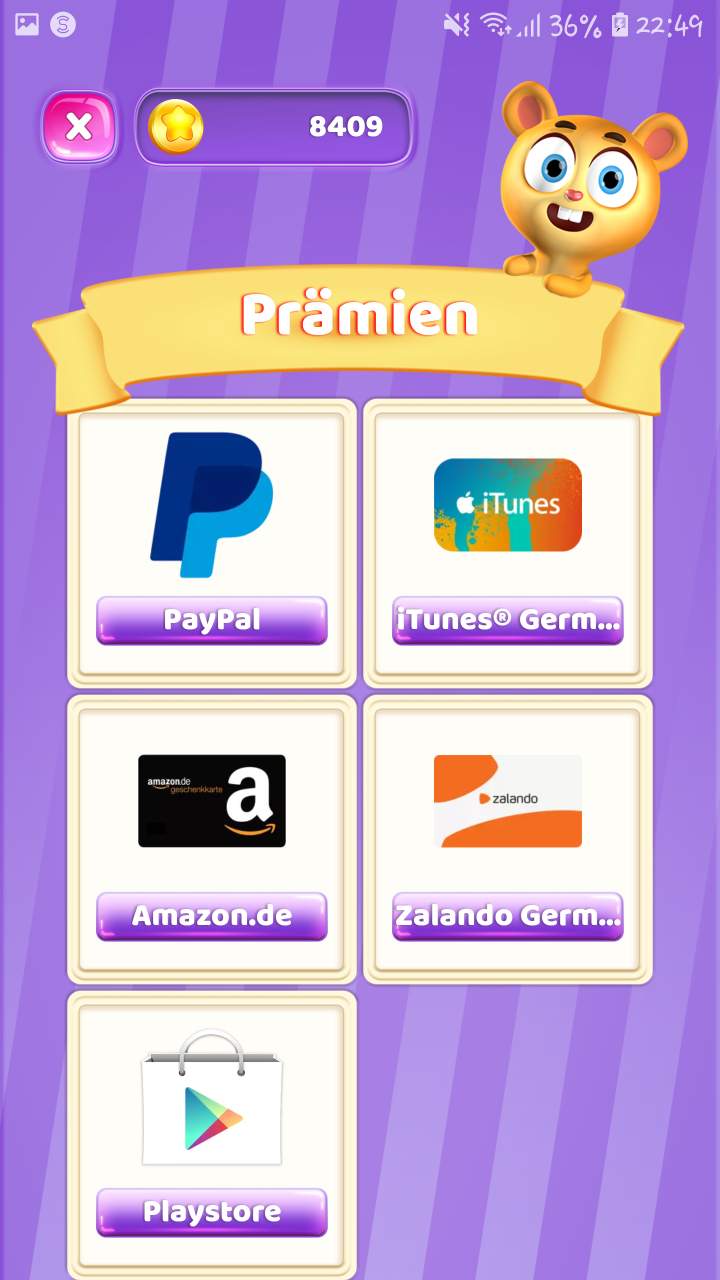Close the Prämien rewards screen

point(79,127)
